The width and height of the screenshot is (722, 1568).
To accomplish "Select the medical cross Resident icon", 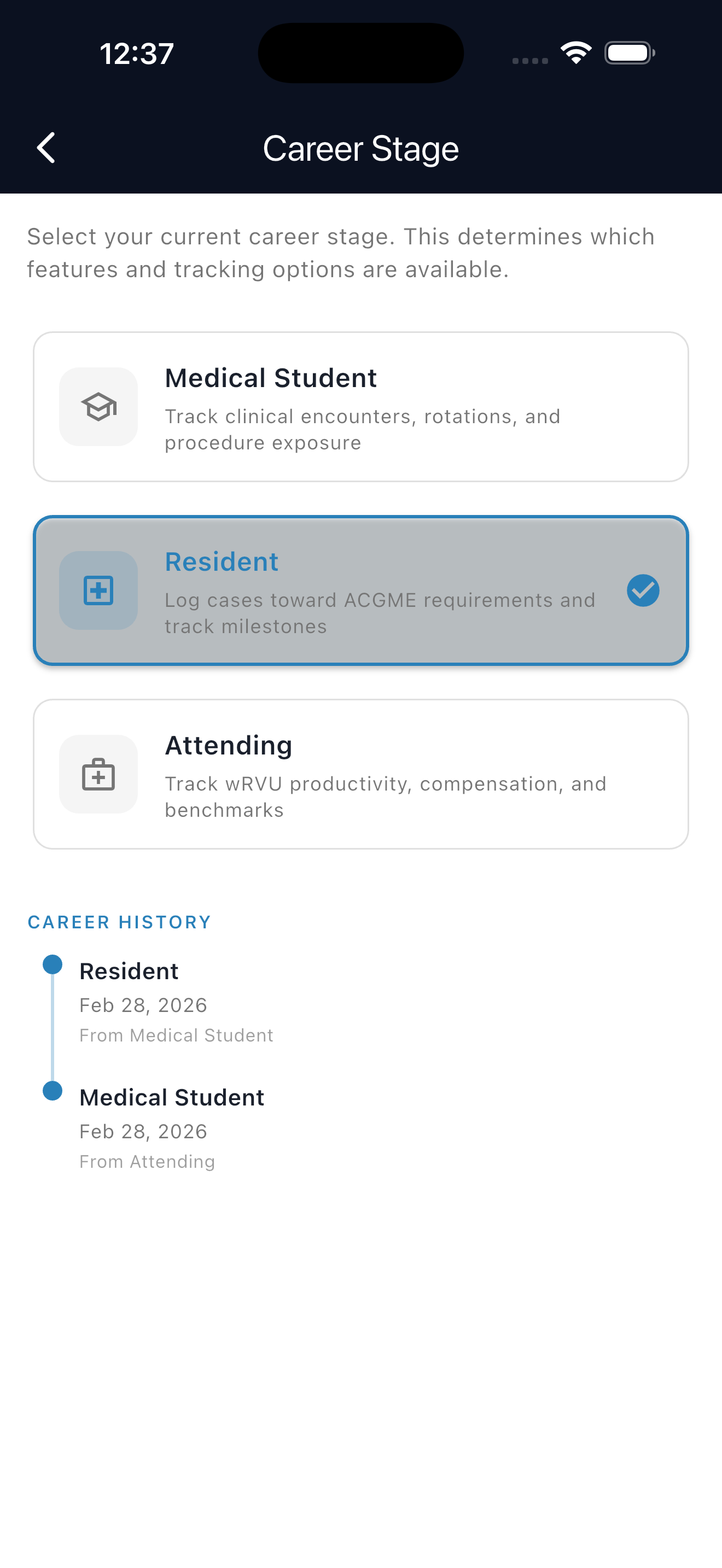I will [x=98, y=590].
